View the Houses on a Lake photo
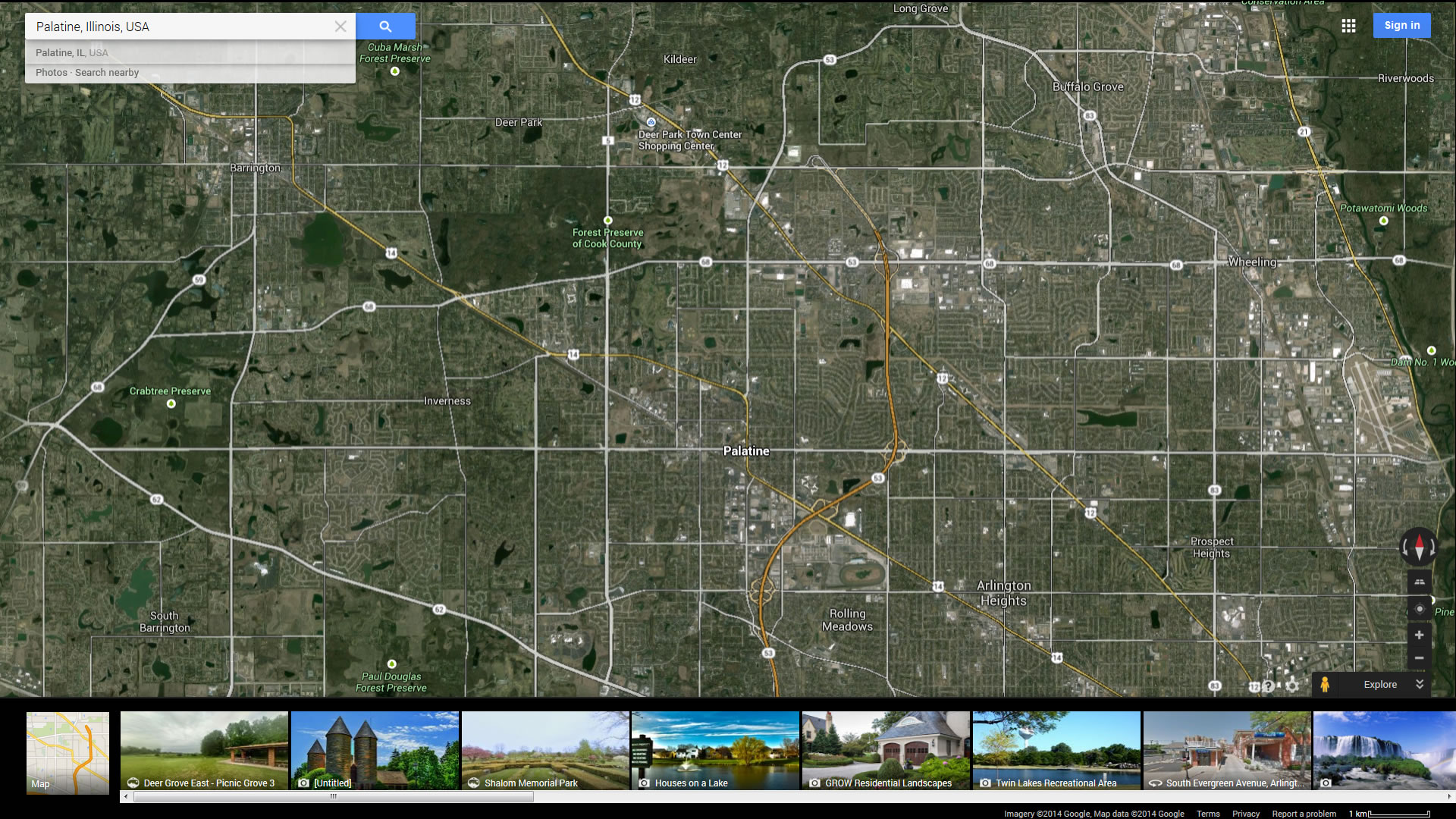The width and height of the screenshot is (1456, 819). [715, 750]
